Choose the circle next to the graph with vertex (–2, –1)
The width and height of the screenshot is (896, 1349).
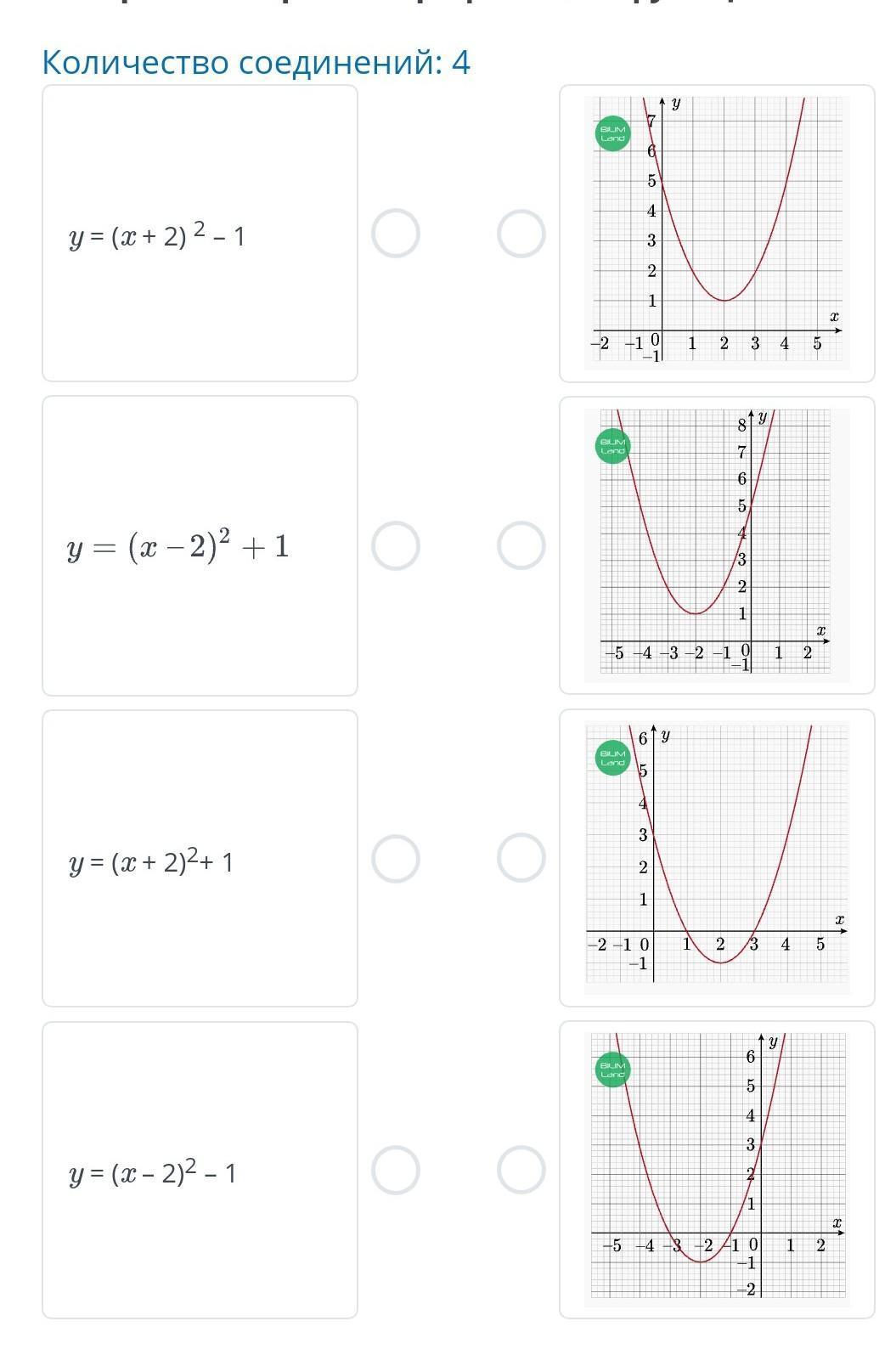point(521,1170)
